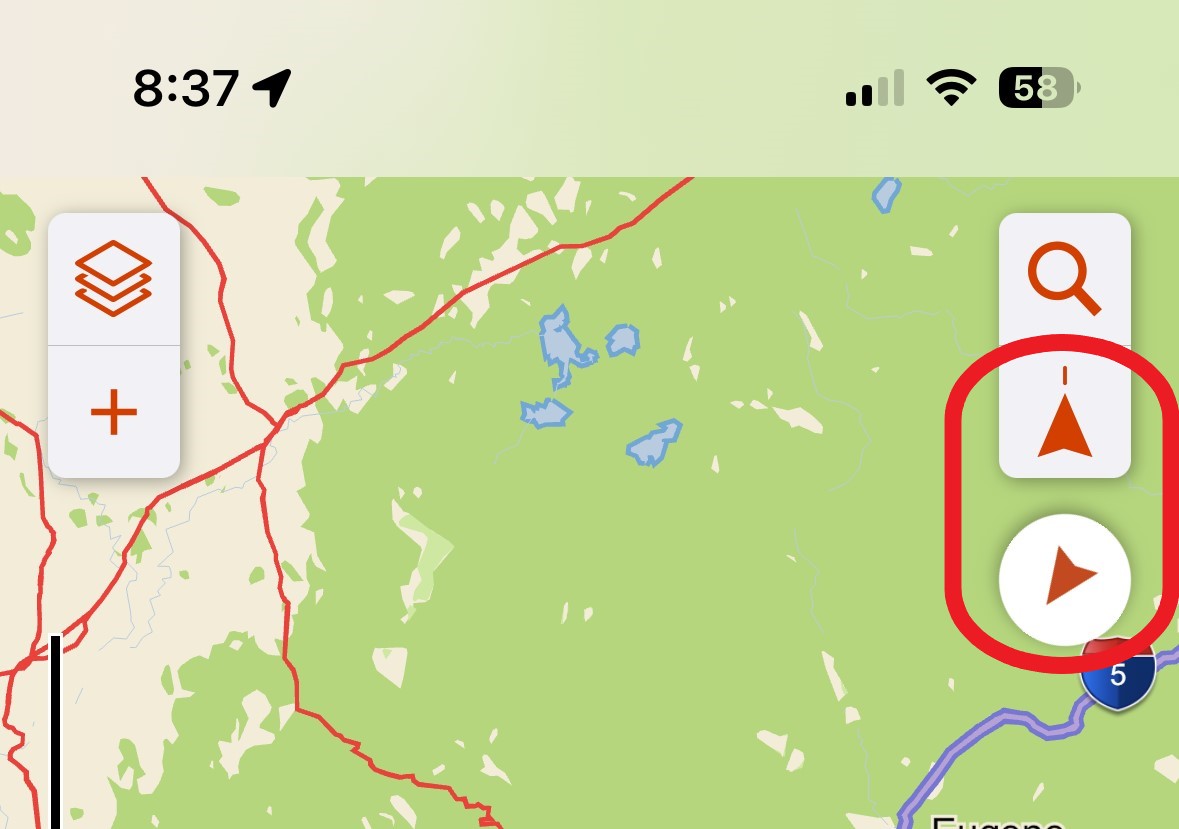Tap the plus button to add
Screen dimensions: 1179x829
pyautogui.click(x=113, y=411)
